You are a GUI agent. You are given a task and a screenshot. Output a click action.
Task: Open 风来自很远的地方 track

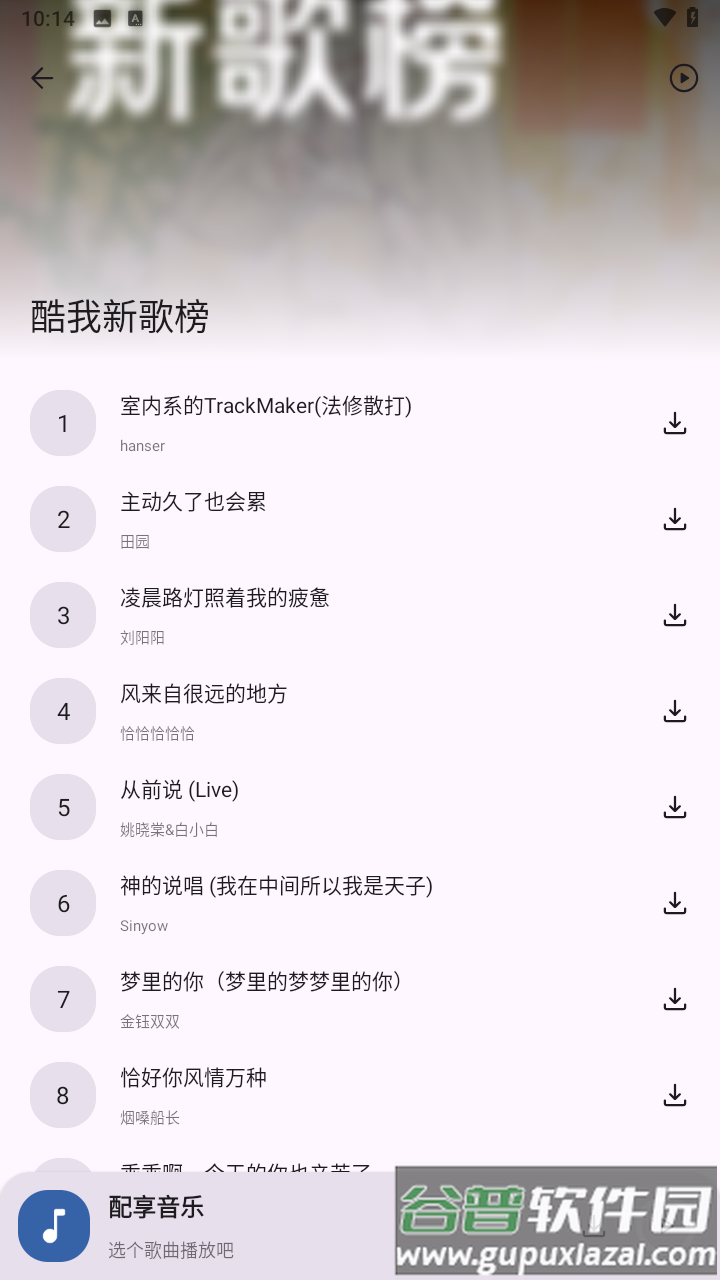pos(204,694)
